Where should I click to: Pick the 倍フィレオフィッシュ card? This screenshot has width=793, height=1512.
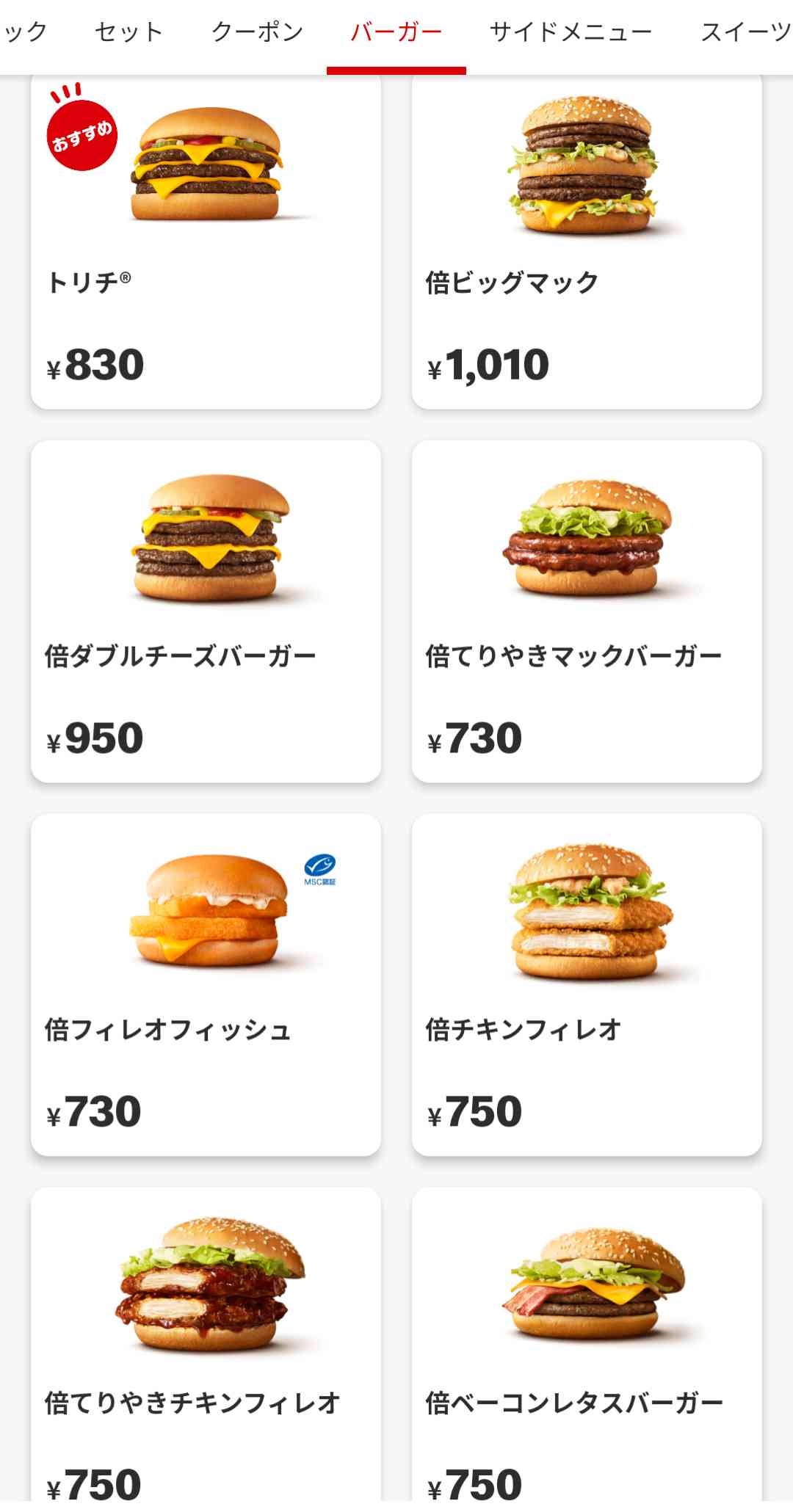pyautogui.click(x=206, y=984)
